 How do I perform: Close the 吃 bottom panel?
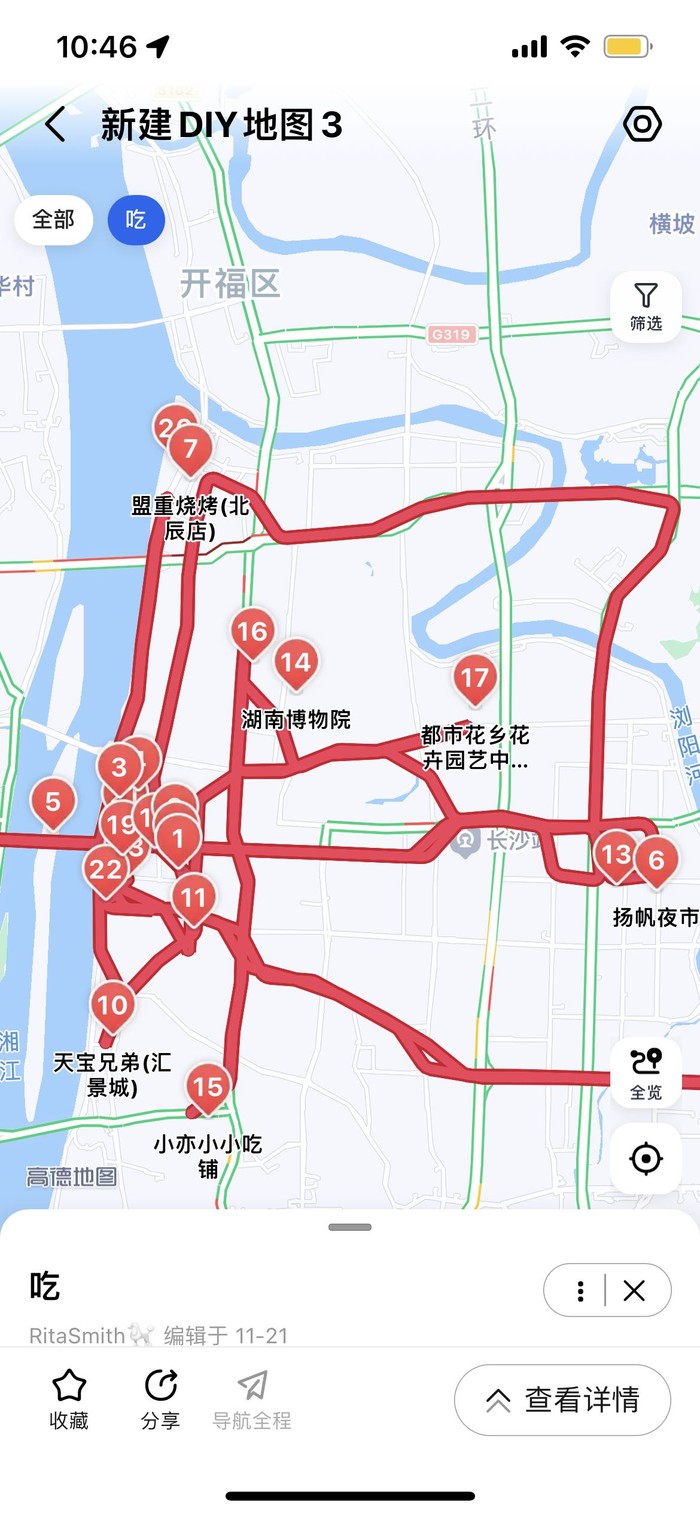point(634,1291)
